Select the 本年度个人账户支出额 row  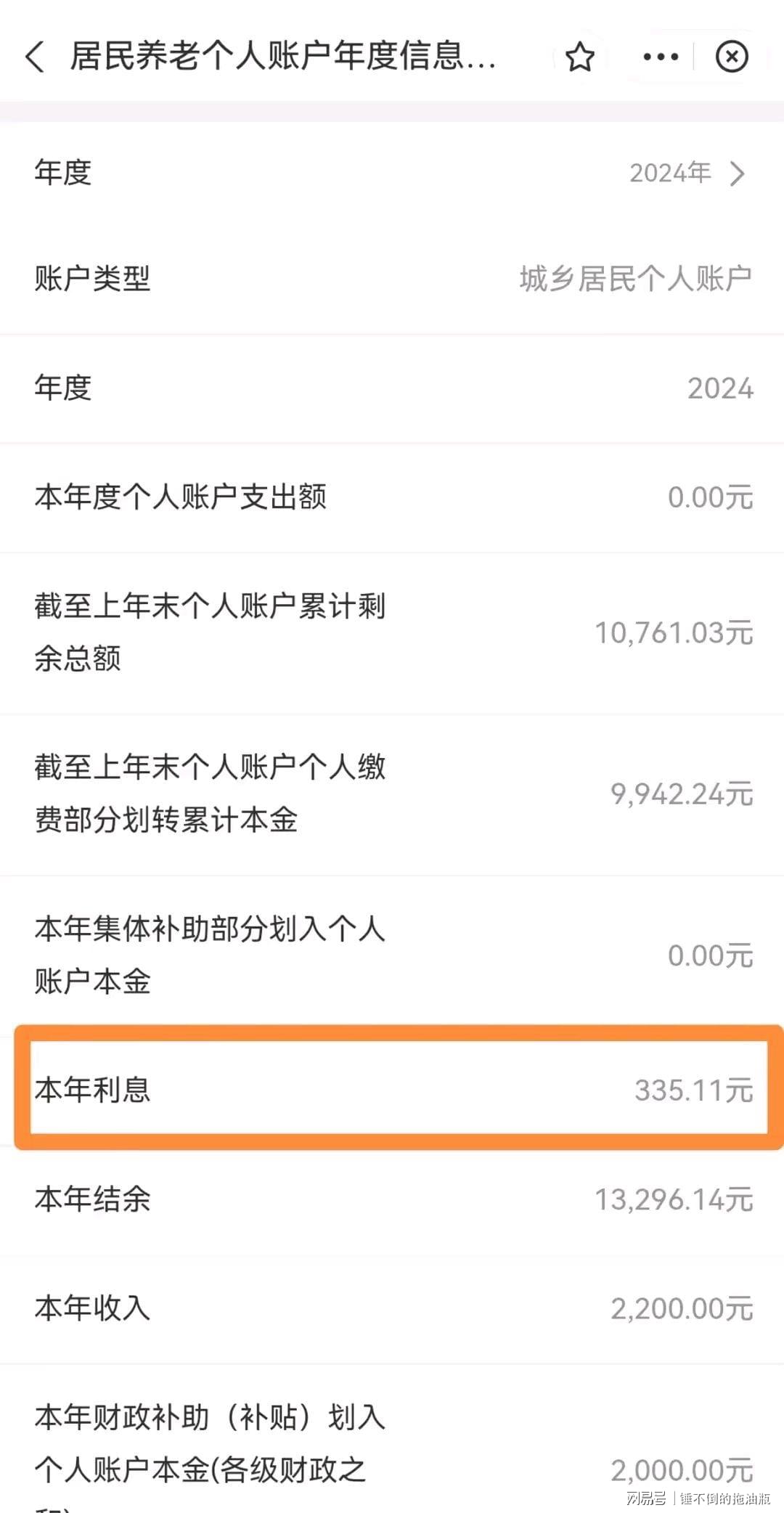[392, 498]
